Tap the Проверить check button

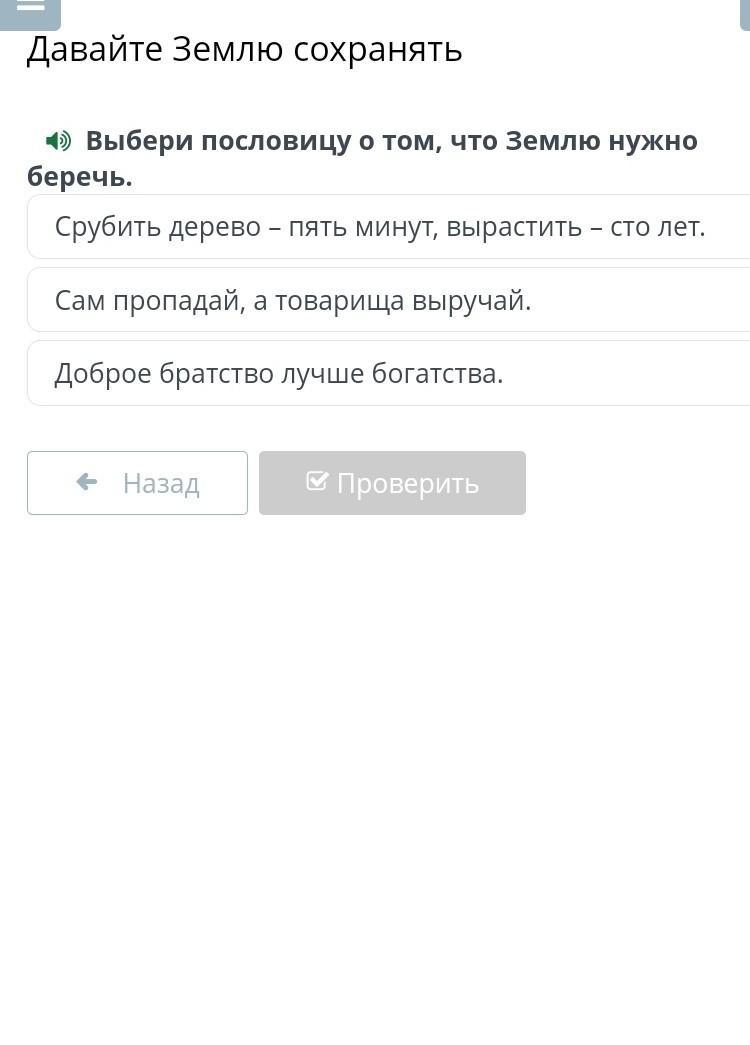392,483
